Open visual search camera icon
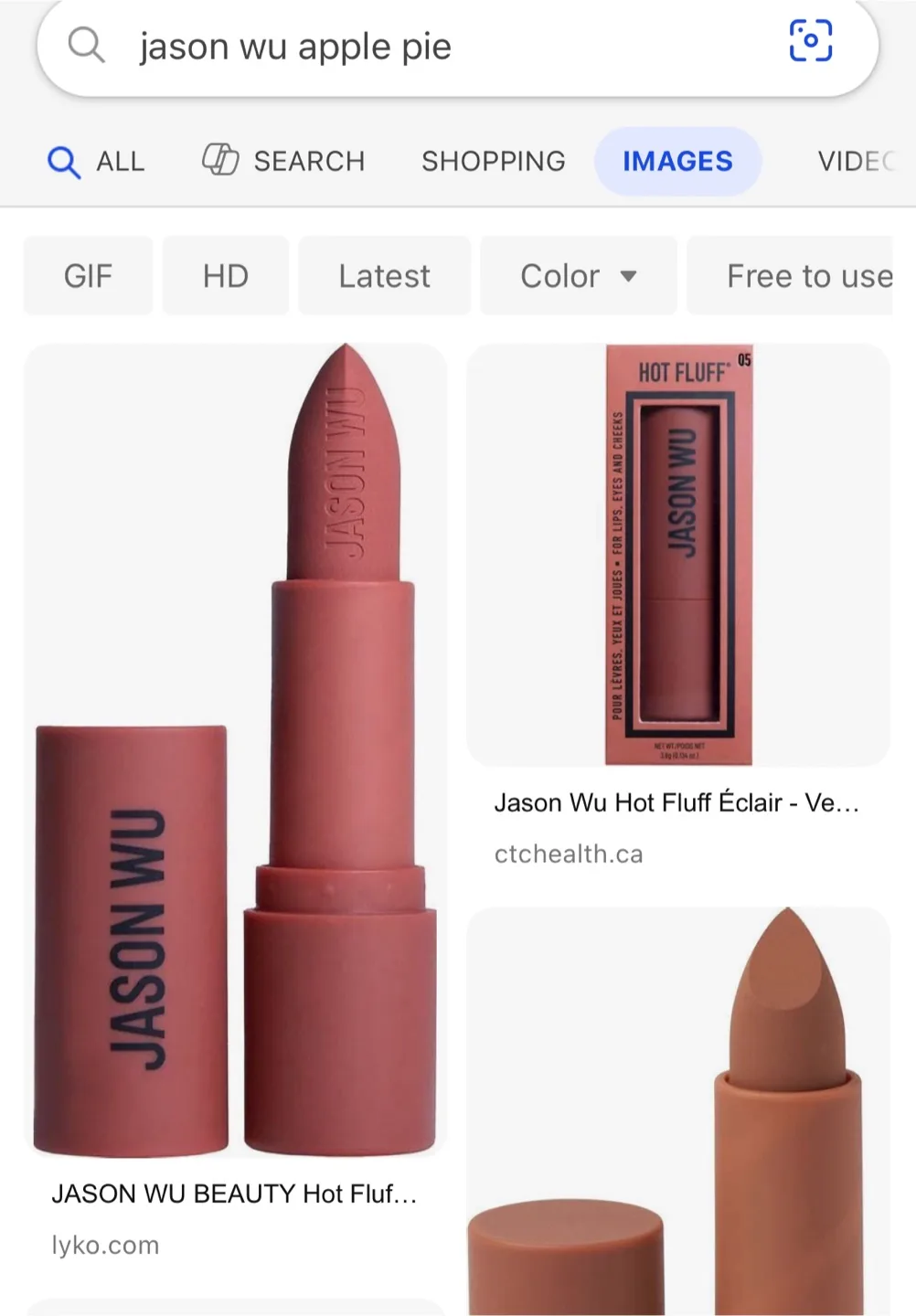The width and height of the screenshot is (916, 1316). click(x=810, y=41)
